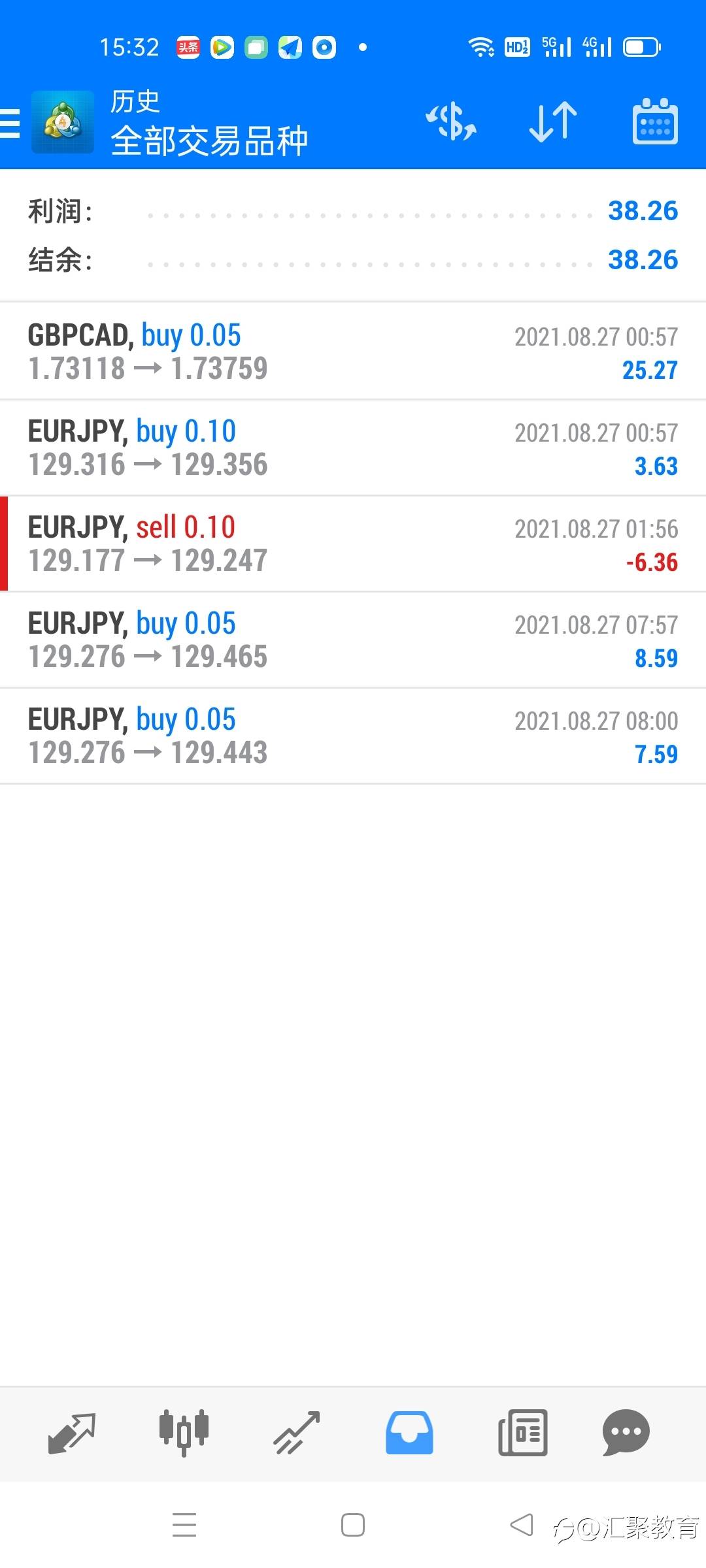The image size is (706, 1568).
Task: Switch to the candlestick Chart tab
Action: click(x=184, y=1433)
